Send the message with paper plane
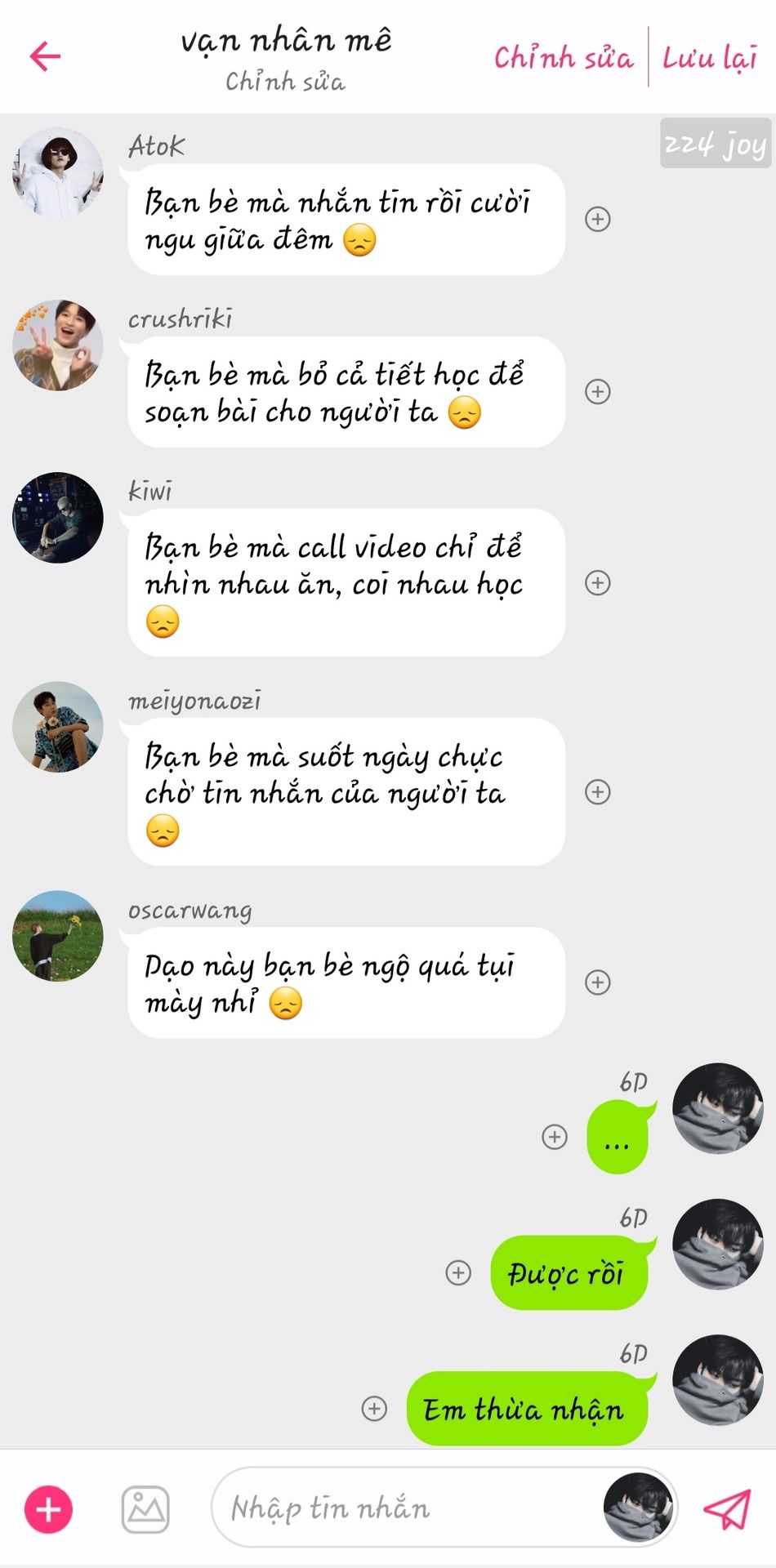 (x=726, y=1509)
